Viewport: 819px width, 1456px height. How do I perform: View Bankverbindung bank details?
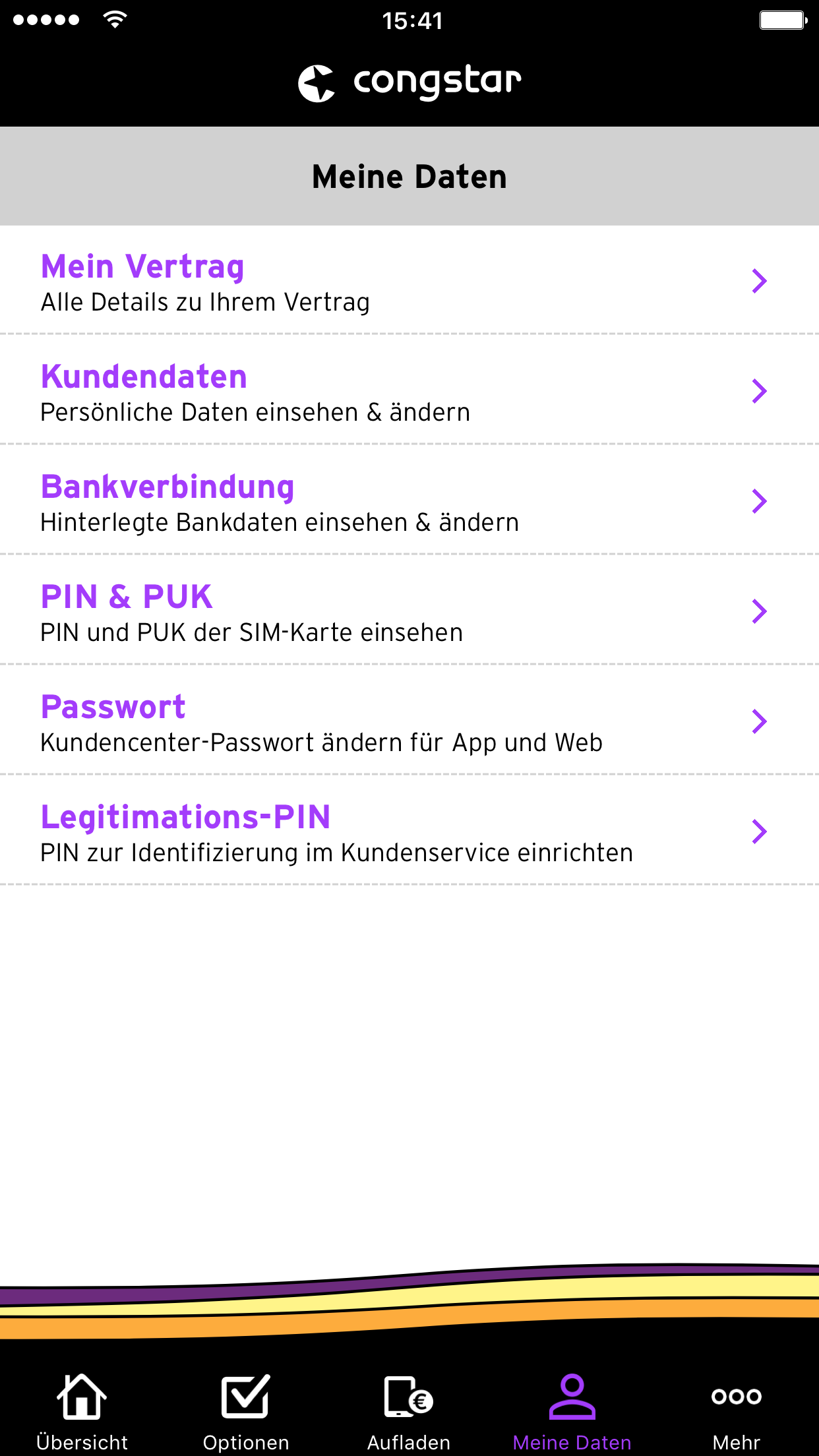(x=409, y=502)
